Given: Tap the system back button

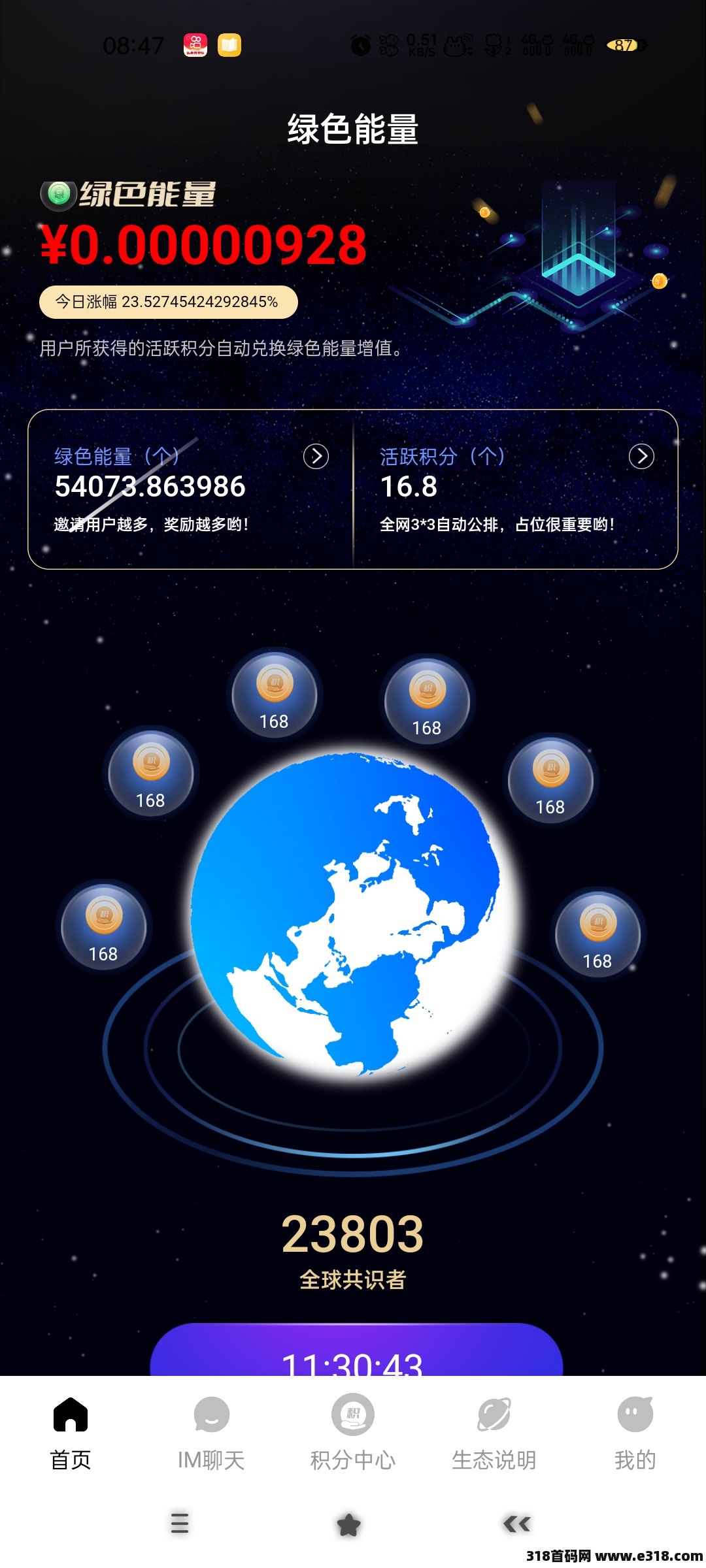Looking at the screenshot, I should point(516,1524).
